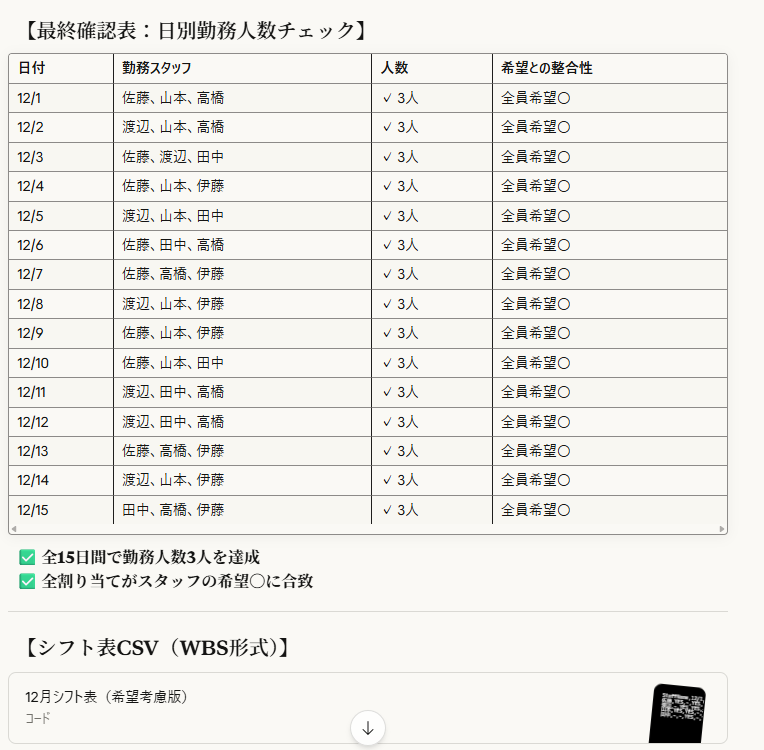The width and height of the screenshot is (764, 750).
Task: Tap the table's left scroll arrow
Action: point(14,529)
